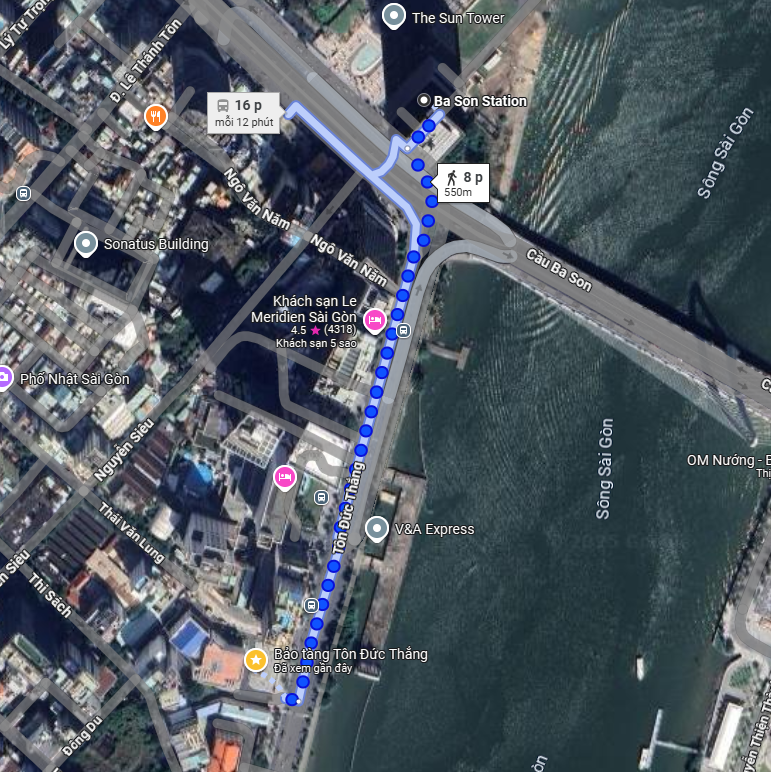Choose the 8 p walking route label

tap(463, 183)
